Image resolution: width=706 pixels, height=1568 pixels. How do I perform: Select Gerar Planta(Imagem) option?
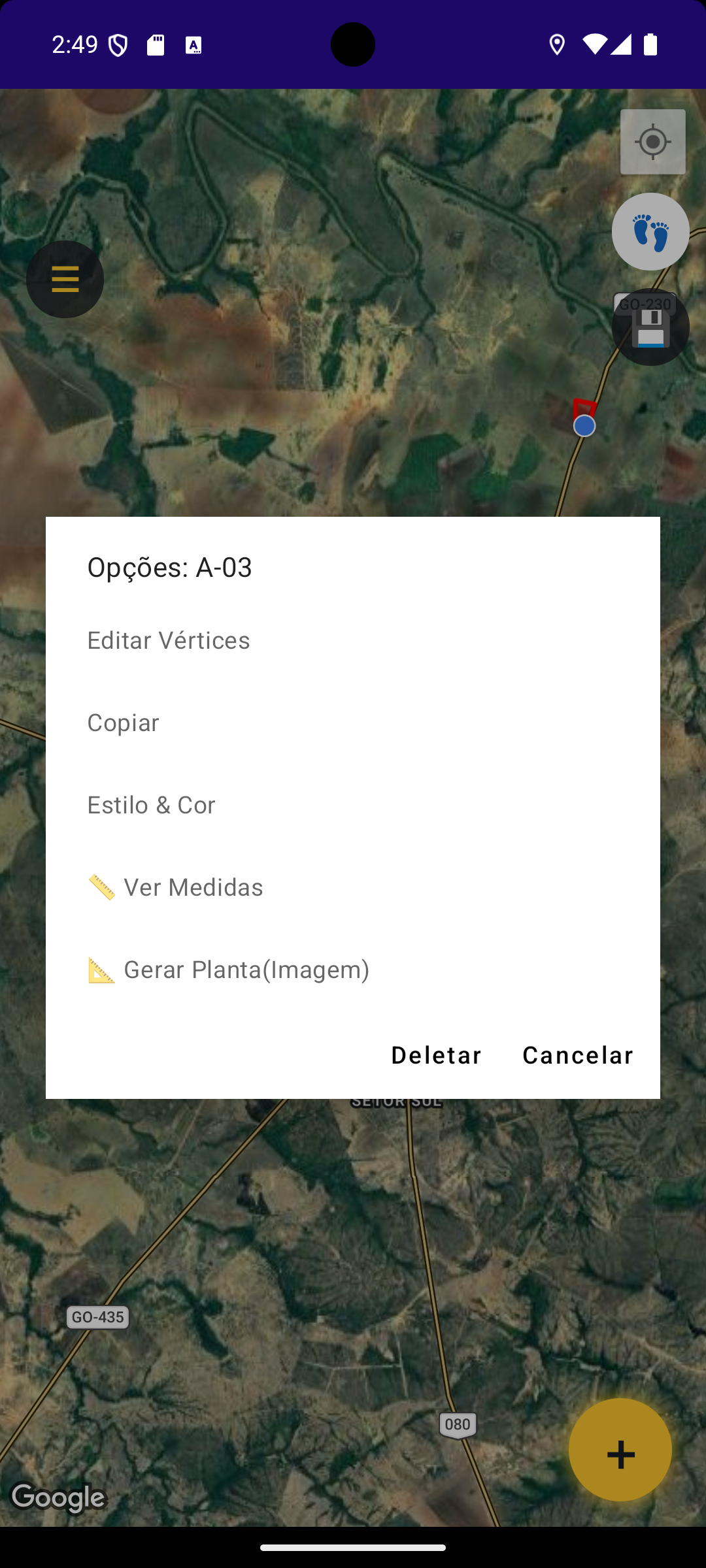click(246, 969)
